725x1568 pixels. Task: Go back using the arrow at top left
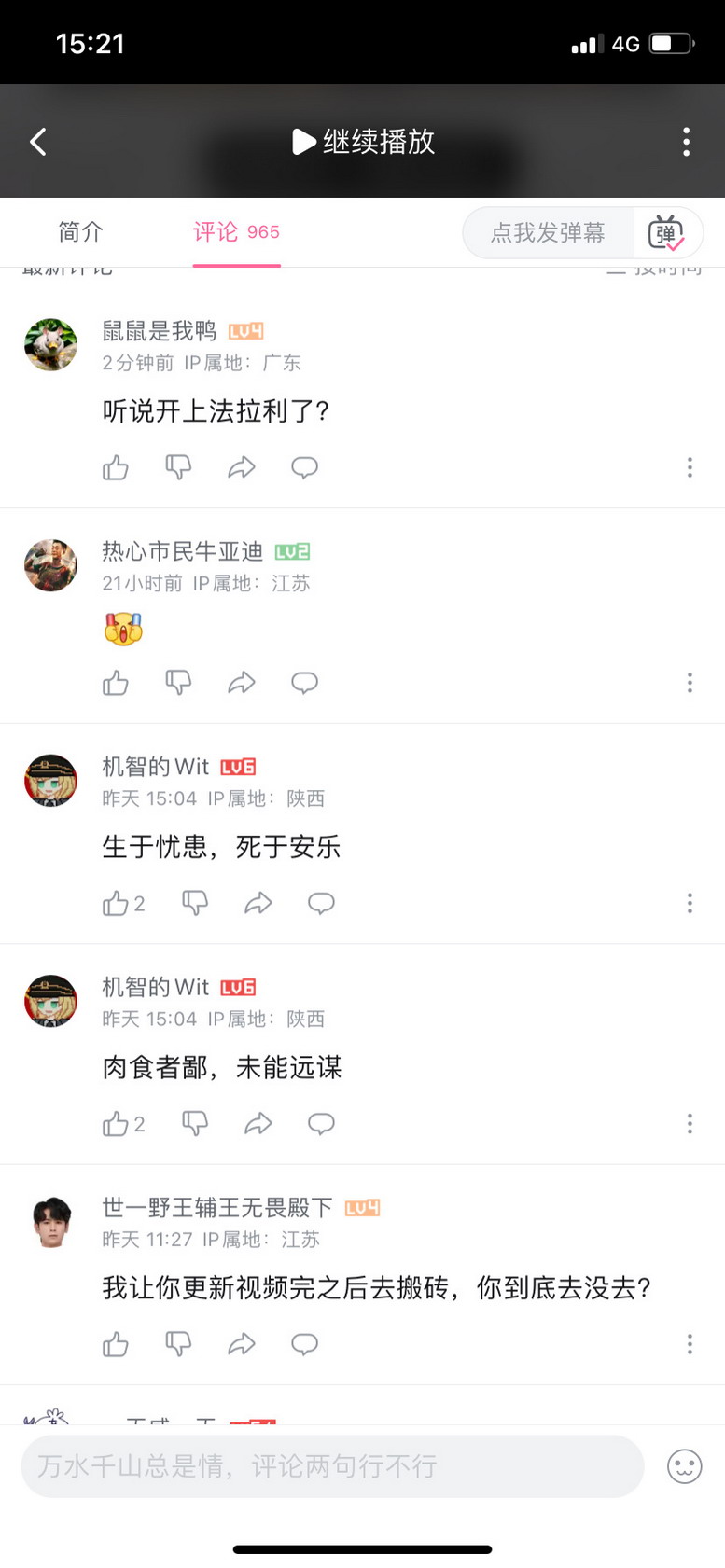(x=37, y=141)
